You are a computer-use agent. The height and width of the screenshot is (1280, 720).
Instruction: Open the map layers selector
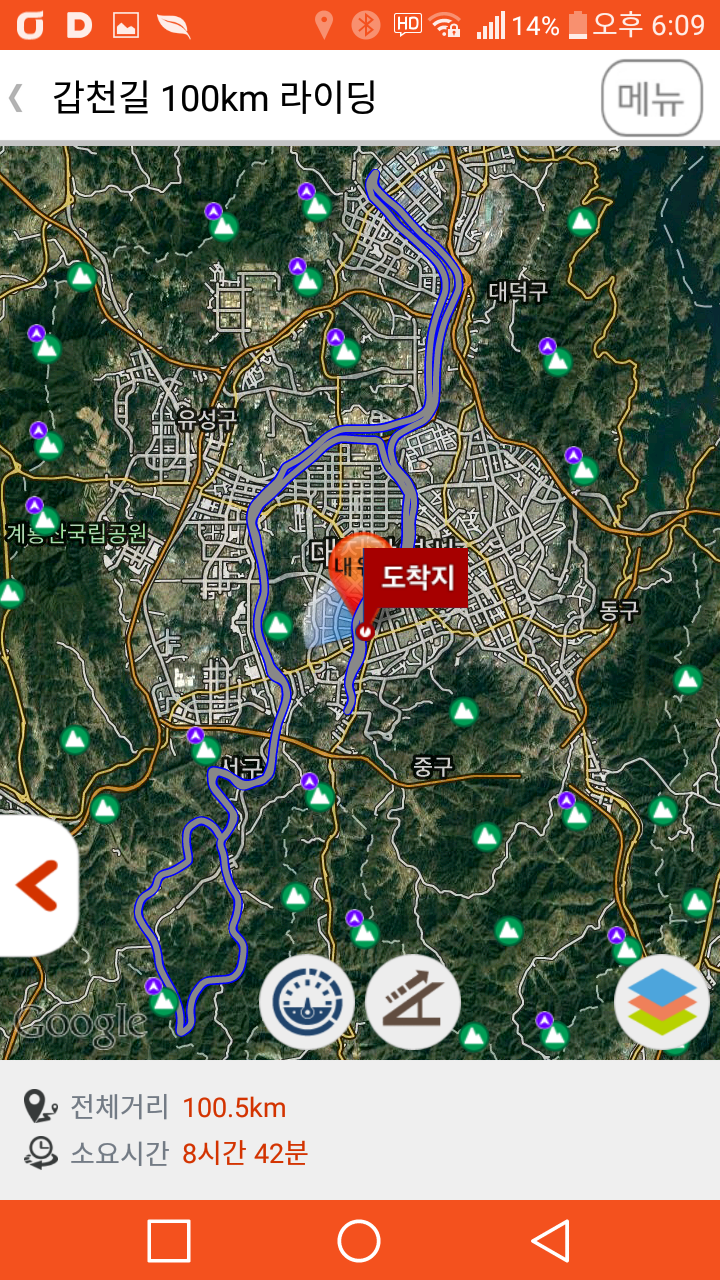click(x=661, y=1002)
